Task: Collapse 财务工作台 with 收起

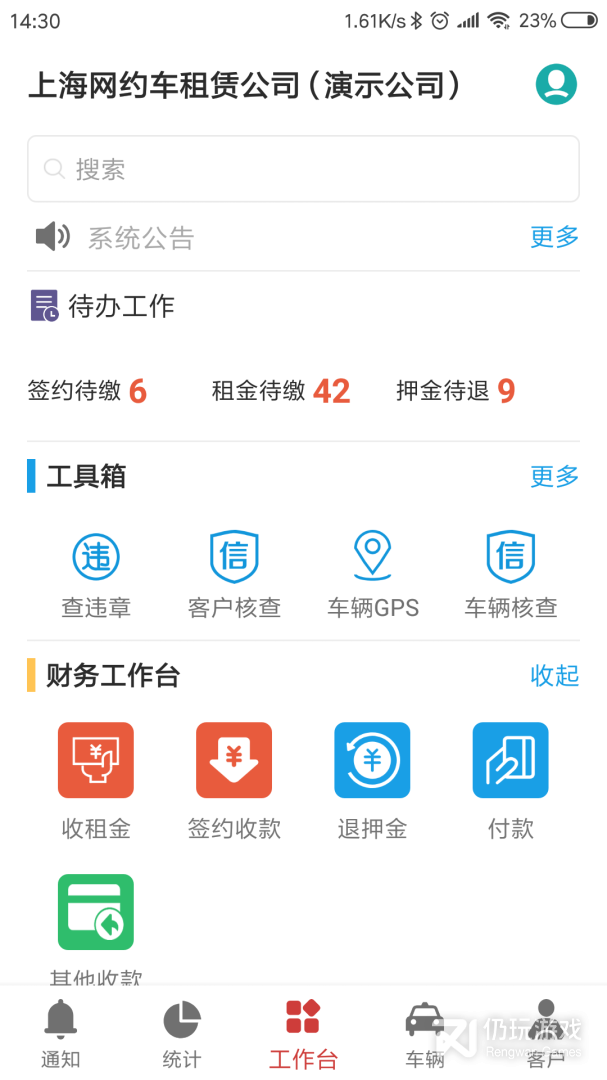Action: [554, 676]
